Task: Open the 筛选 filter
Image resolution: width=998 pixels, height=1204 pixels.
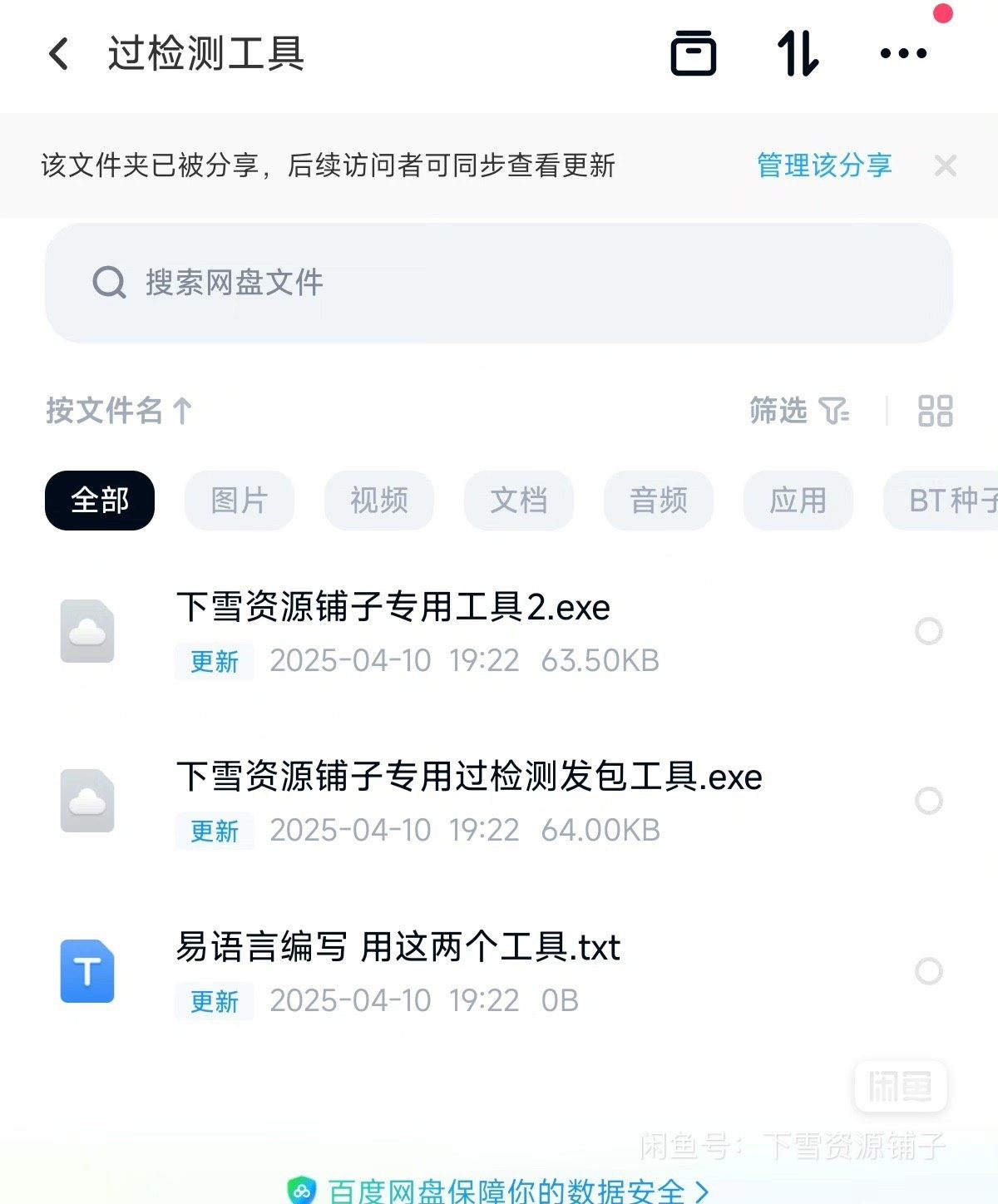Action: click(x=798, y=410)
